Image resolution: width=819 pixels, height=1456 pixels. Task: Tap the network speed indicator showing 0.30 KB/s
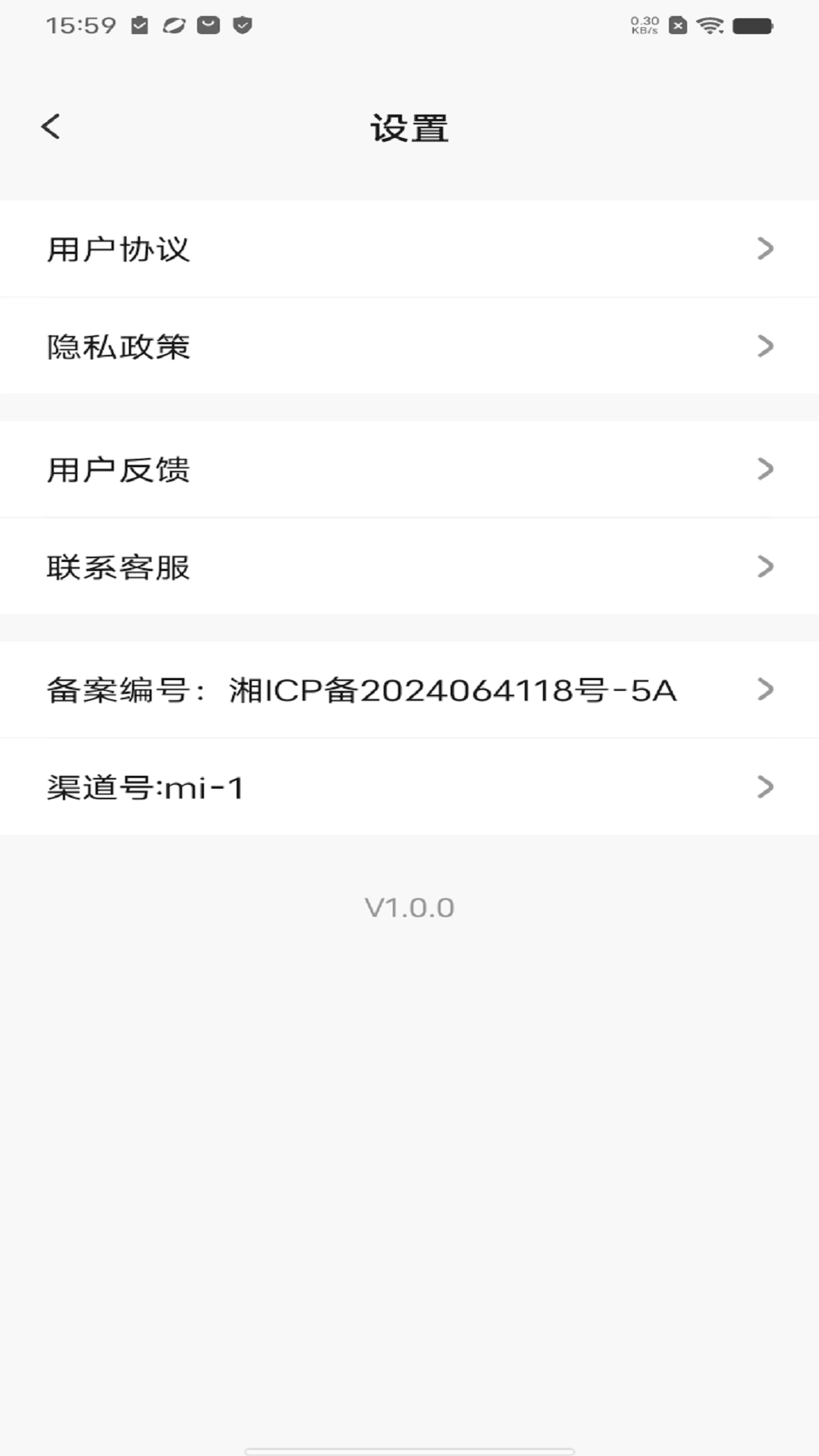pos(644,24)
